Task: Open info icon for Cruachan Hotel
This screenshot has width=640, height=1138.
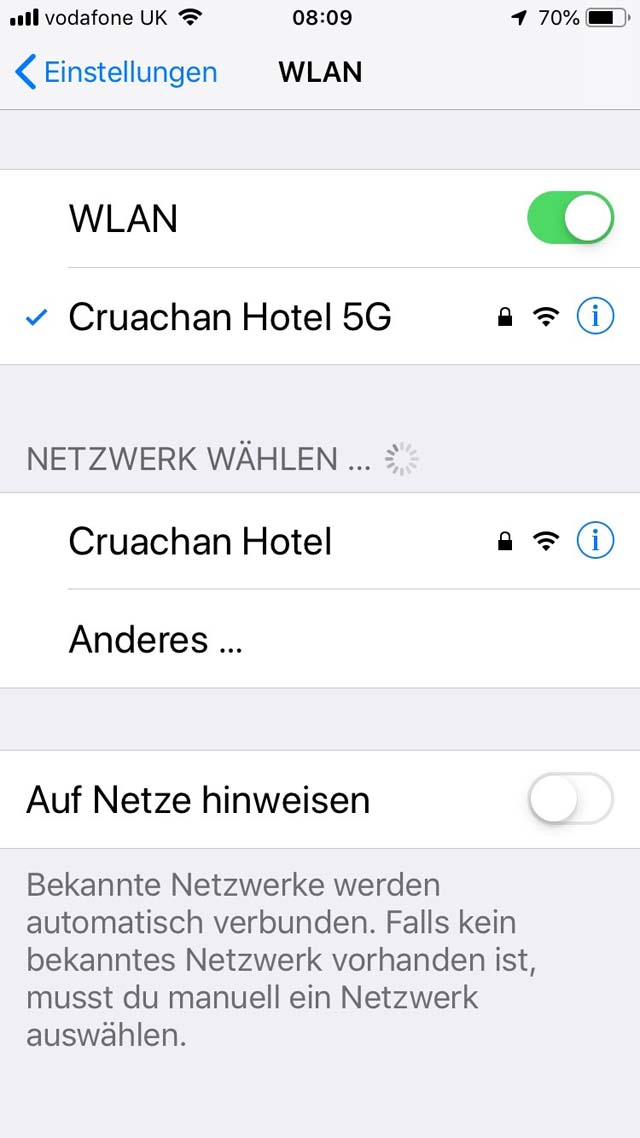Action: (595, 541)
